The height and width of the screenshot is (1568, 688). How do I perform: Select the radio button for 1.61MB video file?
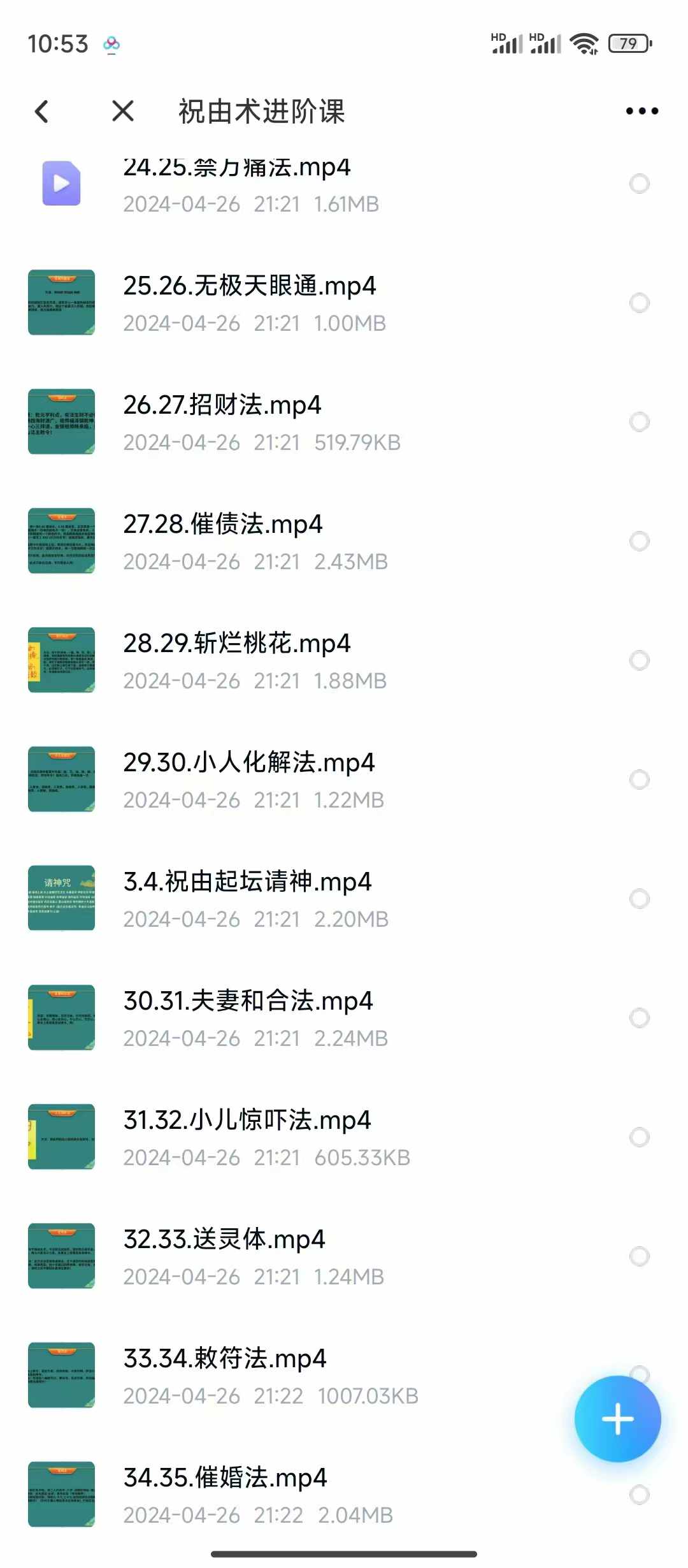pos(639,184)
